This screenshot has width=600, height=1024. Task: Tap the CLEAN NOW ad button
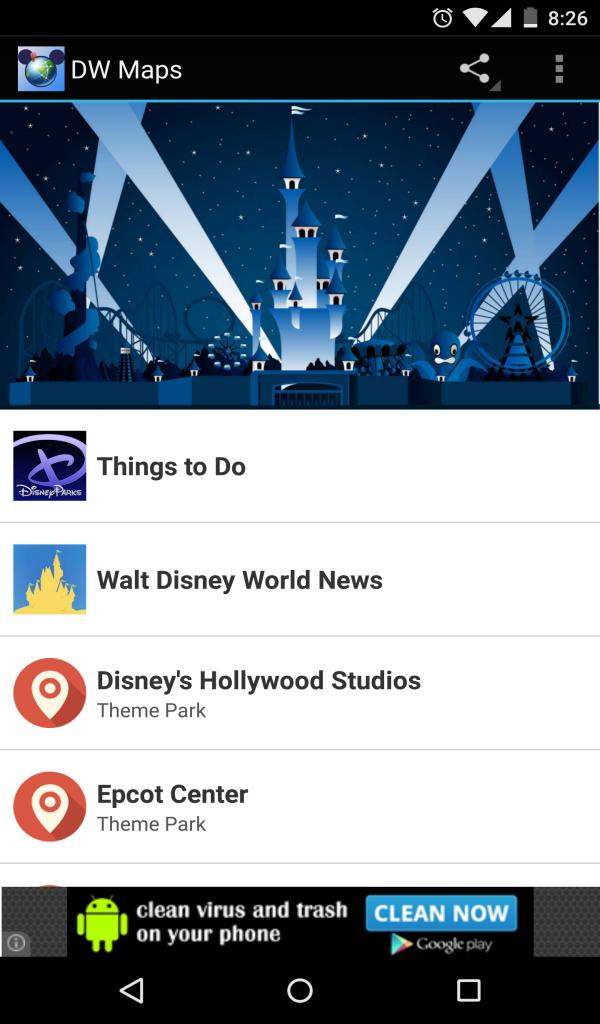(440, 913)
